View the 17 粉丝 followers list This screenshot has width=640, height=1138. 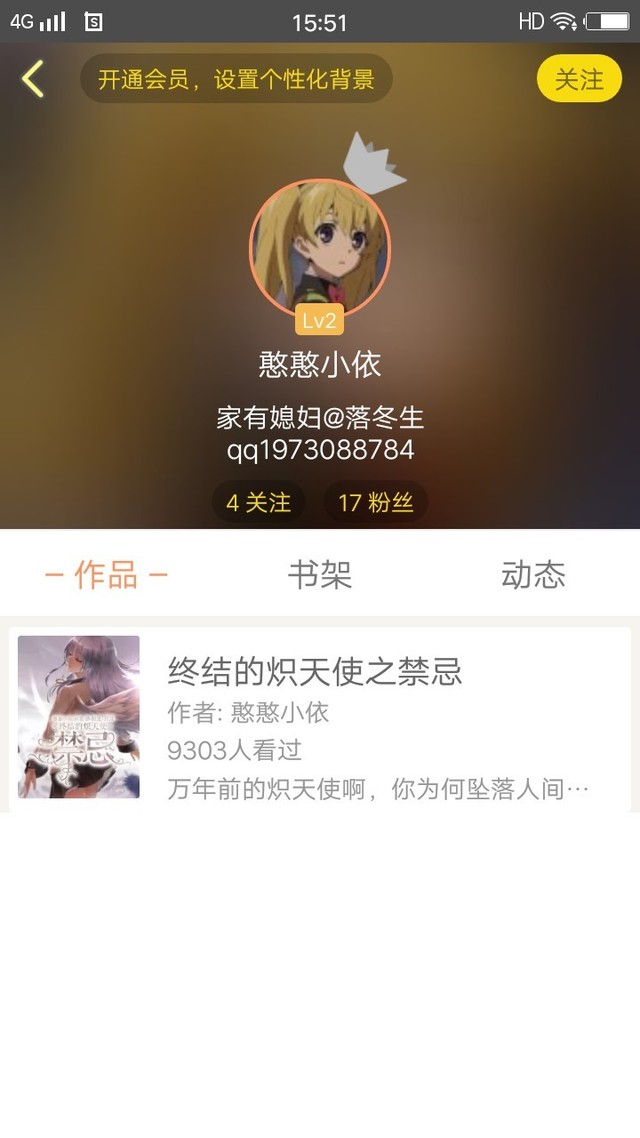point(375,502)
